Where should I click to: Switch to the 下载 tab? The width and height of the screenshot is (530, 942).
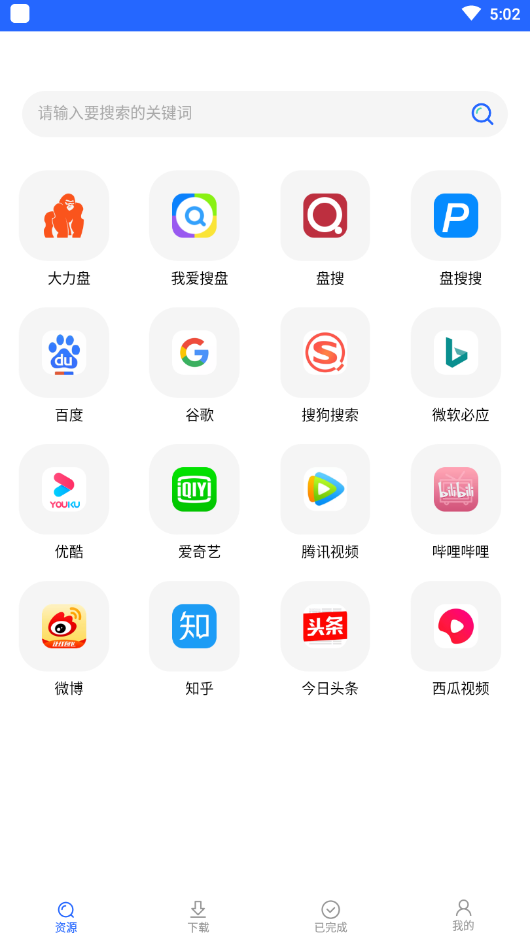point(198,917)
